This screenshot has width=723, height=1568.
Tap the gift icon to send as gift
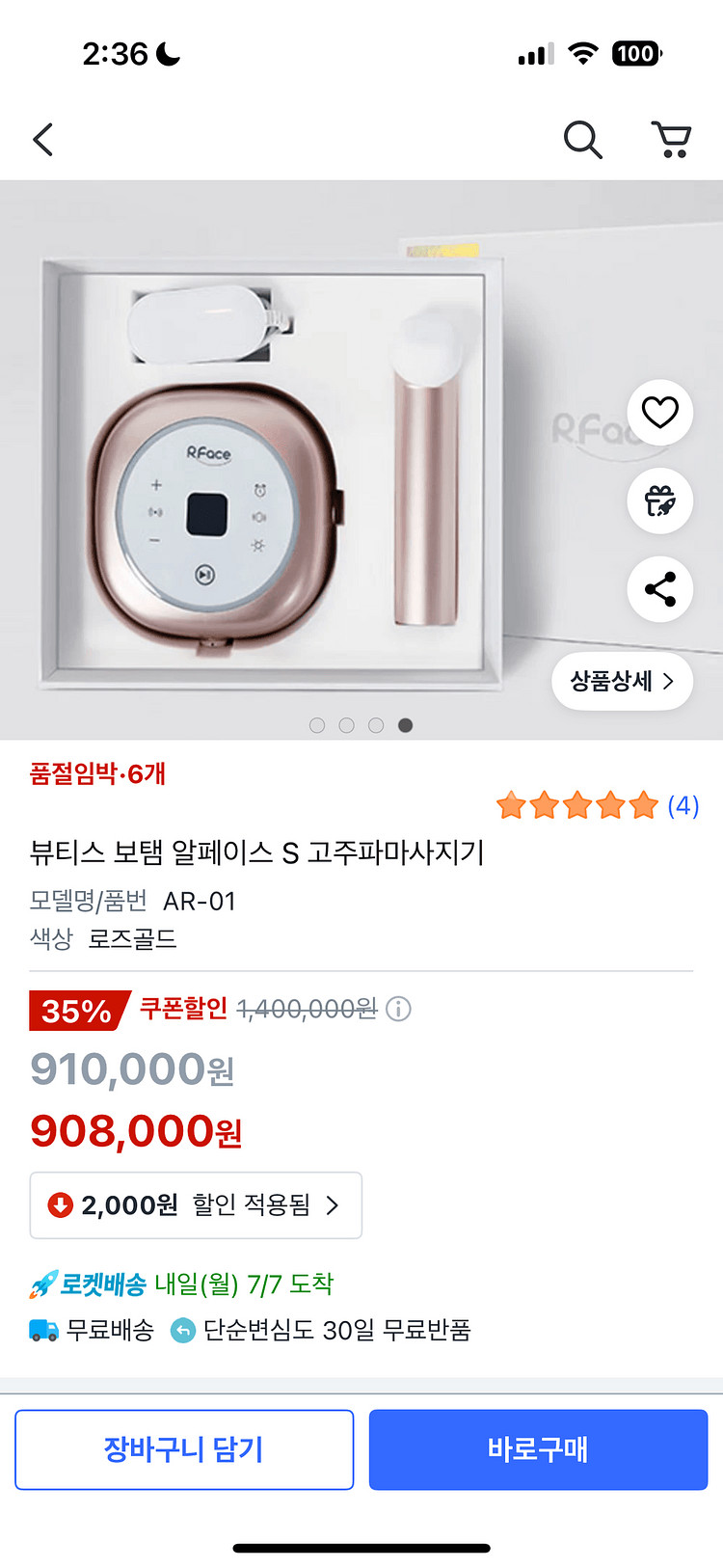click(660, 500)
